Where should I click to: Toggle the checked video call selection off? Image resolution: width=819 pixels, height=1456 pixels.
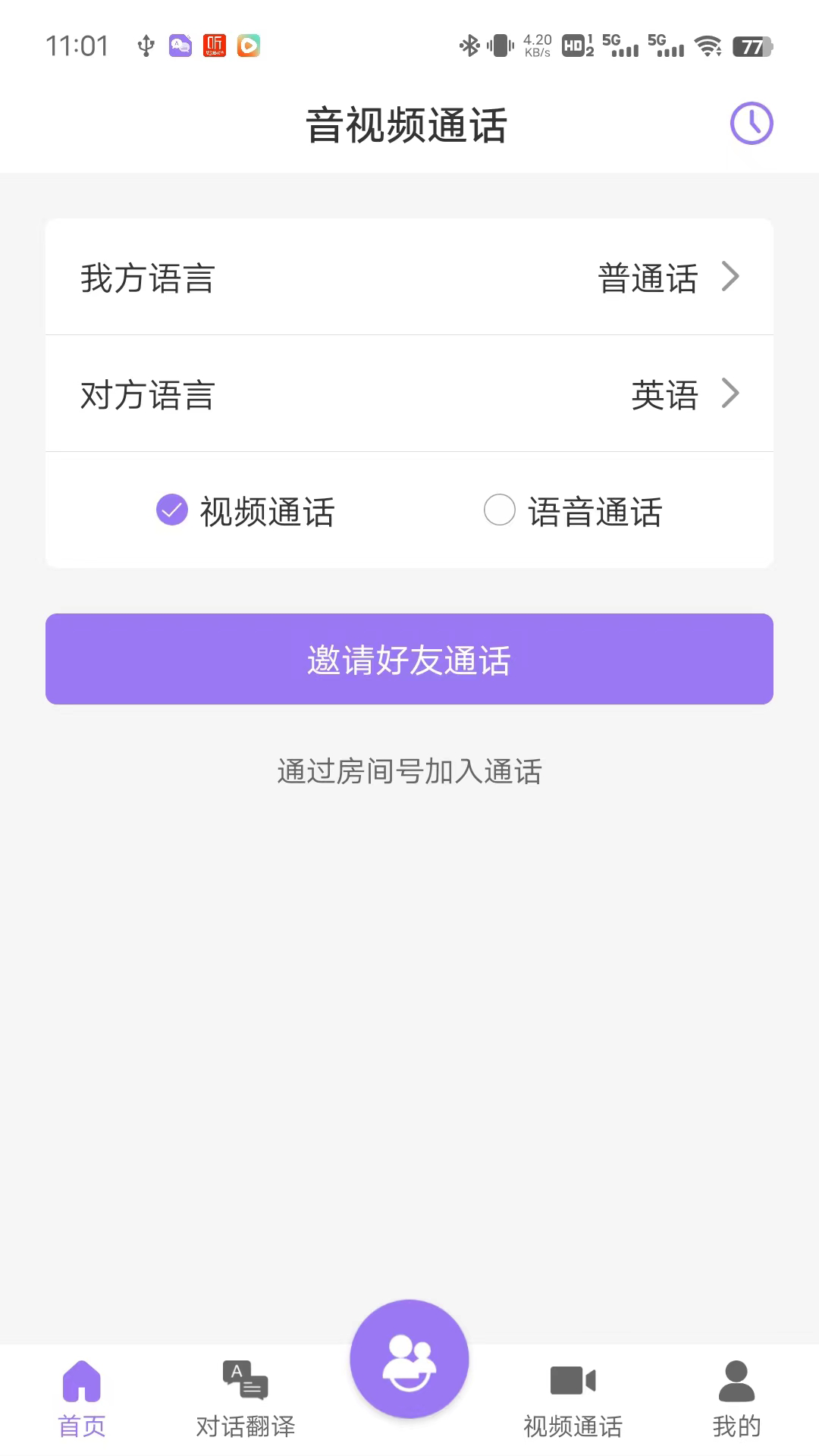point(171,510)
